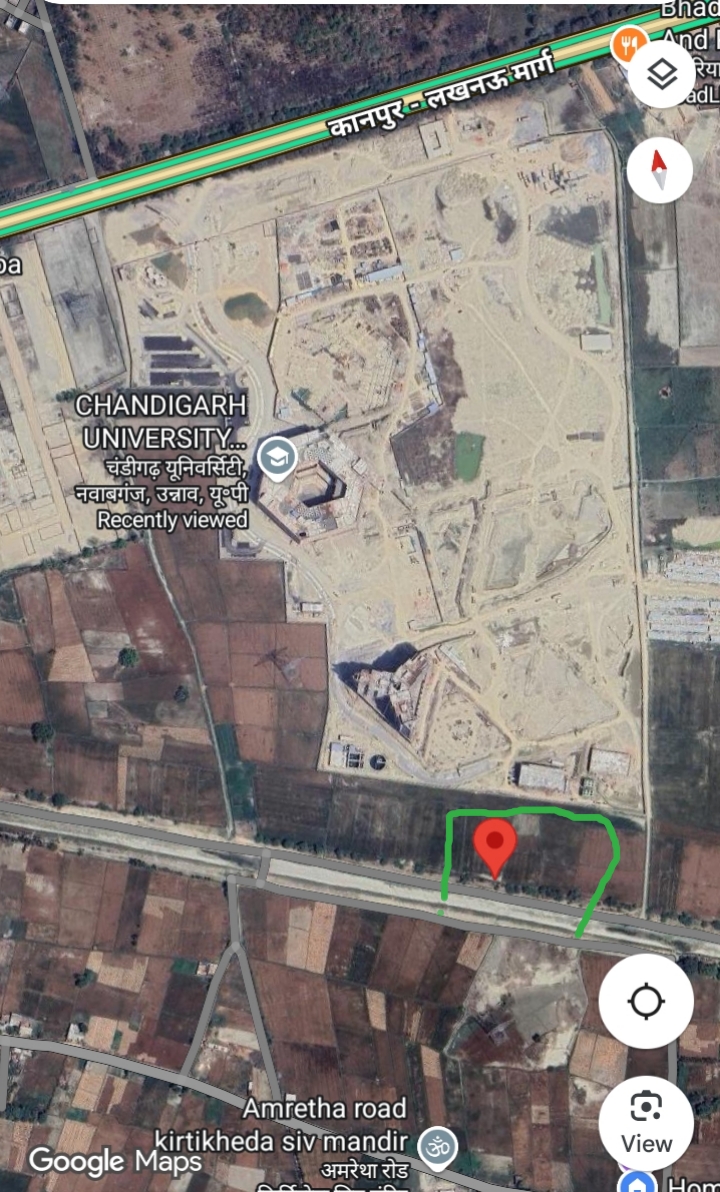Open the Lens View button

point(646,1122)
